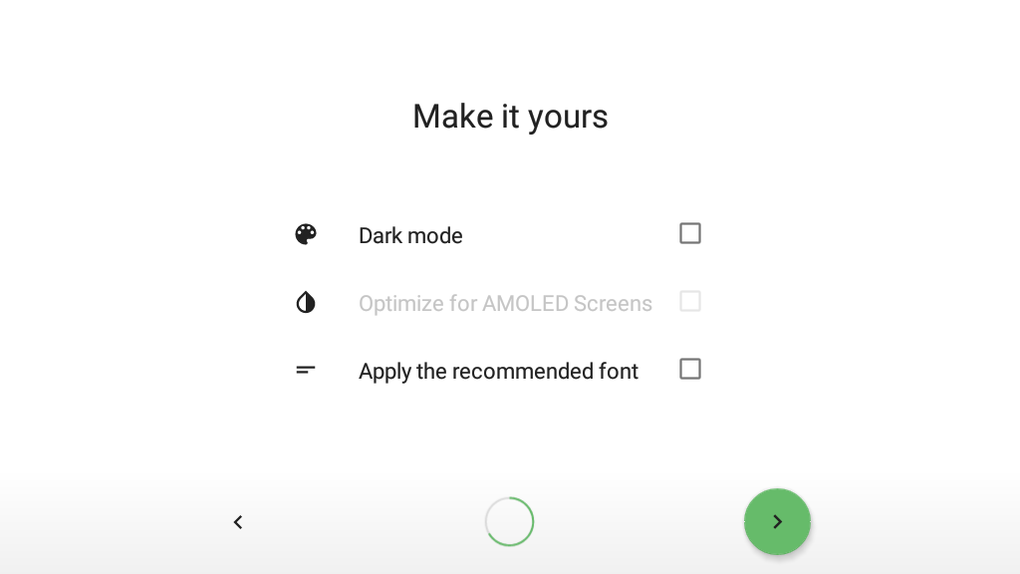Screen dimensions: 1020x574
Task: Check Apply the recommended font
Action: tap(690, 369)
